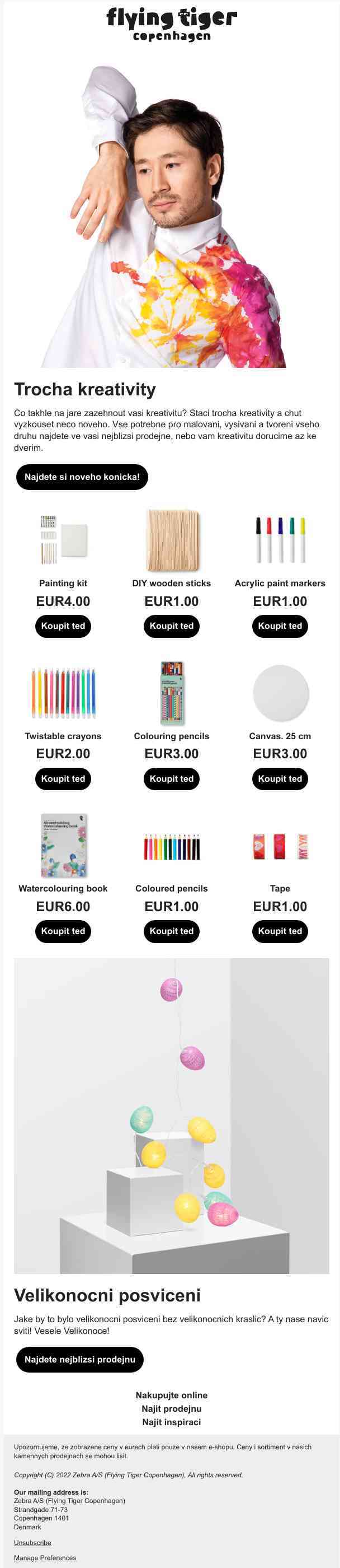Open the Najit prodejnu link
Screen dimensions: 340x1568
click(172, 1408)
